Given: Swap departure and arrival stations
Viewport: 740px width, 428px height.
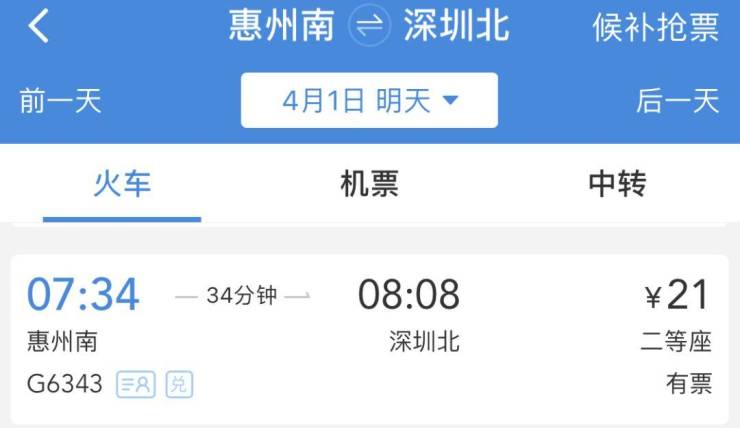Looking at the screenshot, I should point(369,27).
